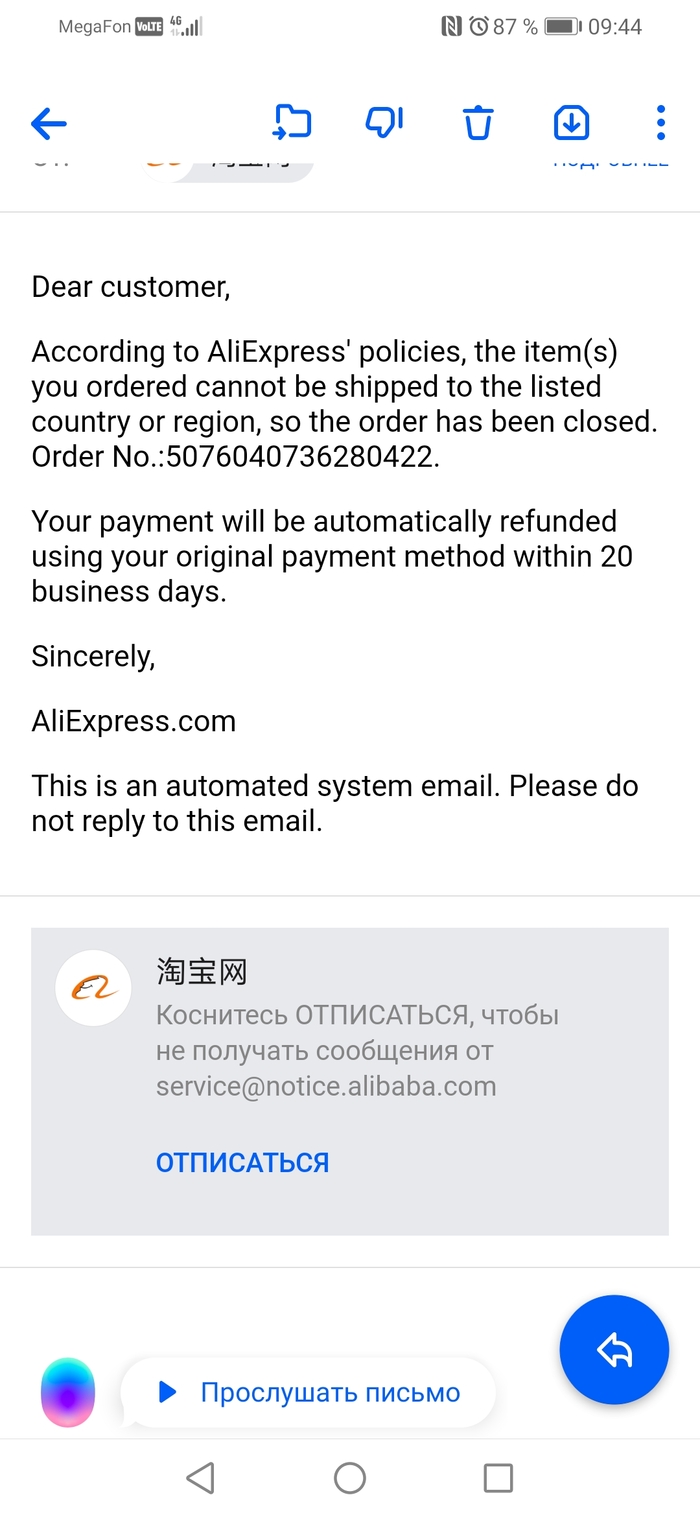Go back to the inbox
Viewport: 700px width, 1517px height.
point(49,124)
